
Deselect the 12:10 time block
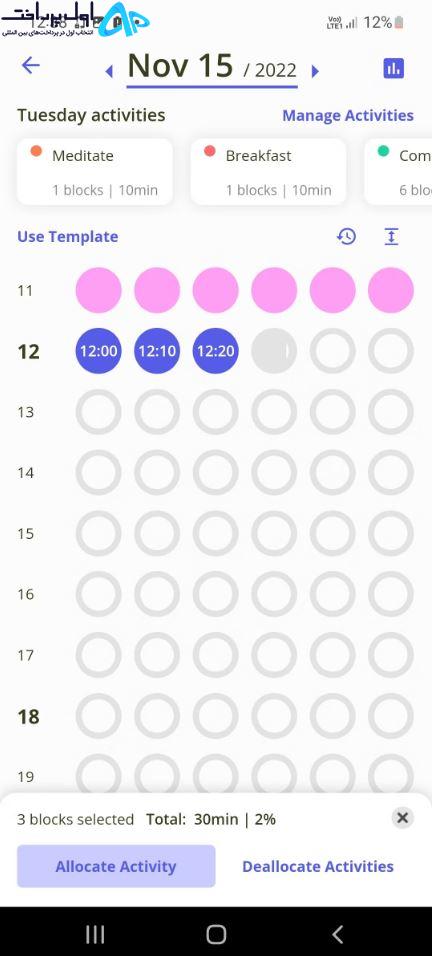pyautogui.click(x=157, y=351)
